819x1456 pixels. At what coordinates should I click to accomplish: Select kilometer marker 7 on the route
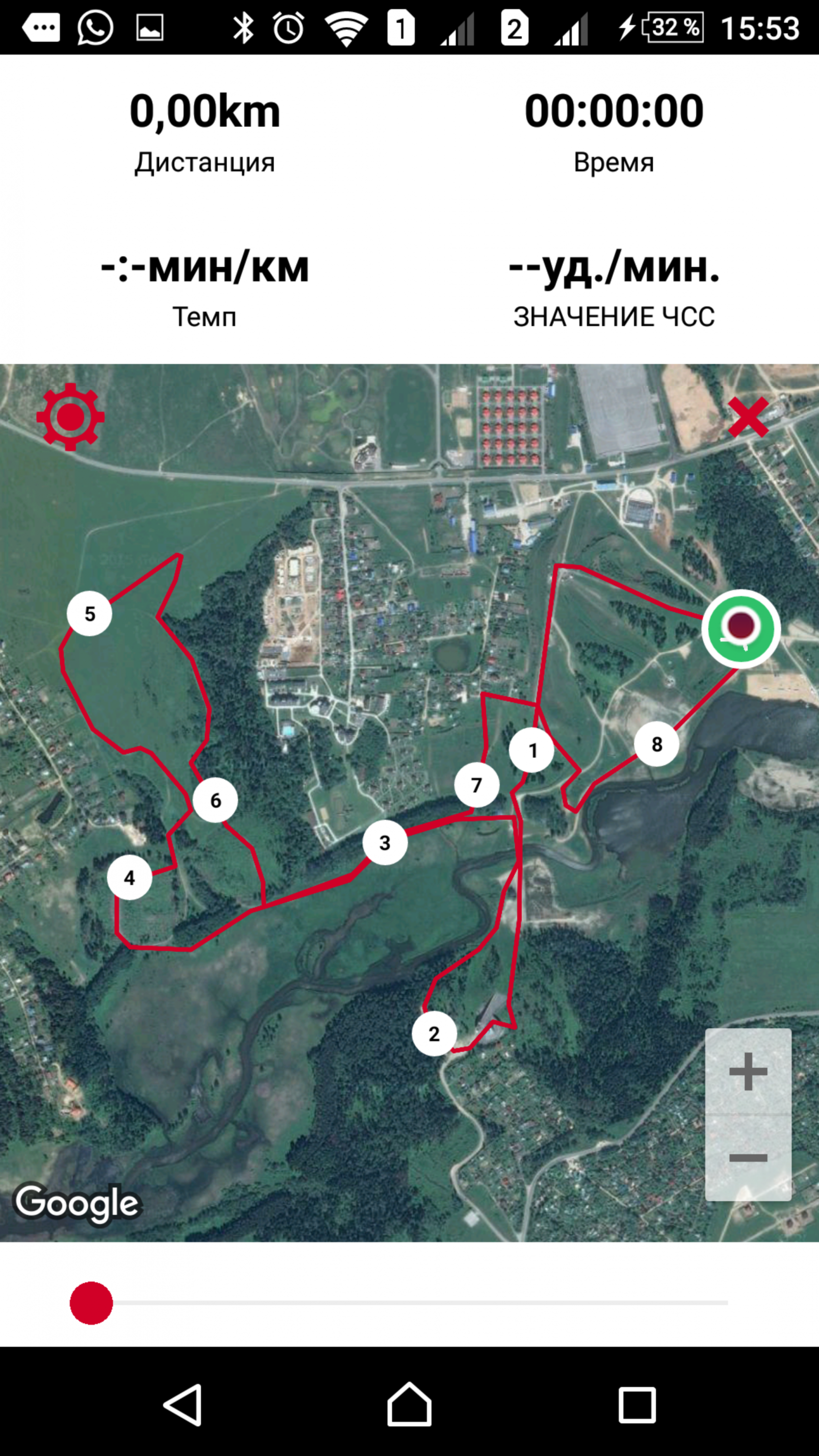click(476, 784)
